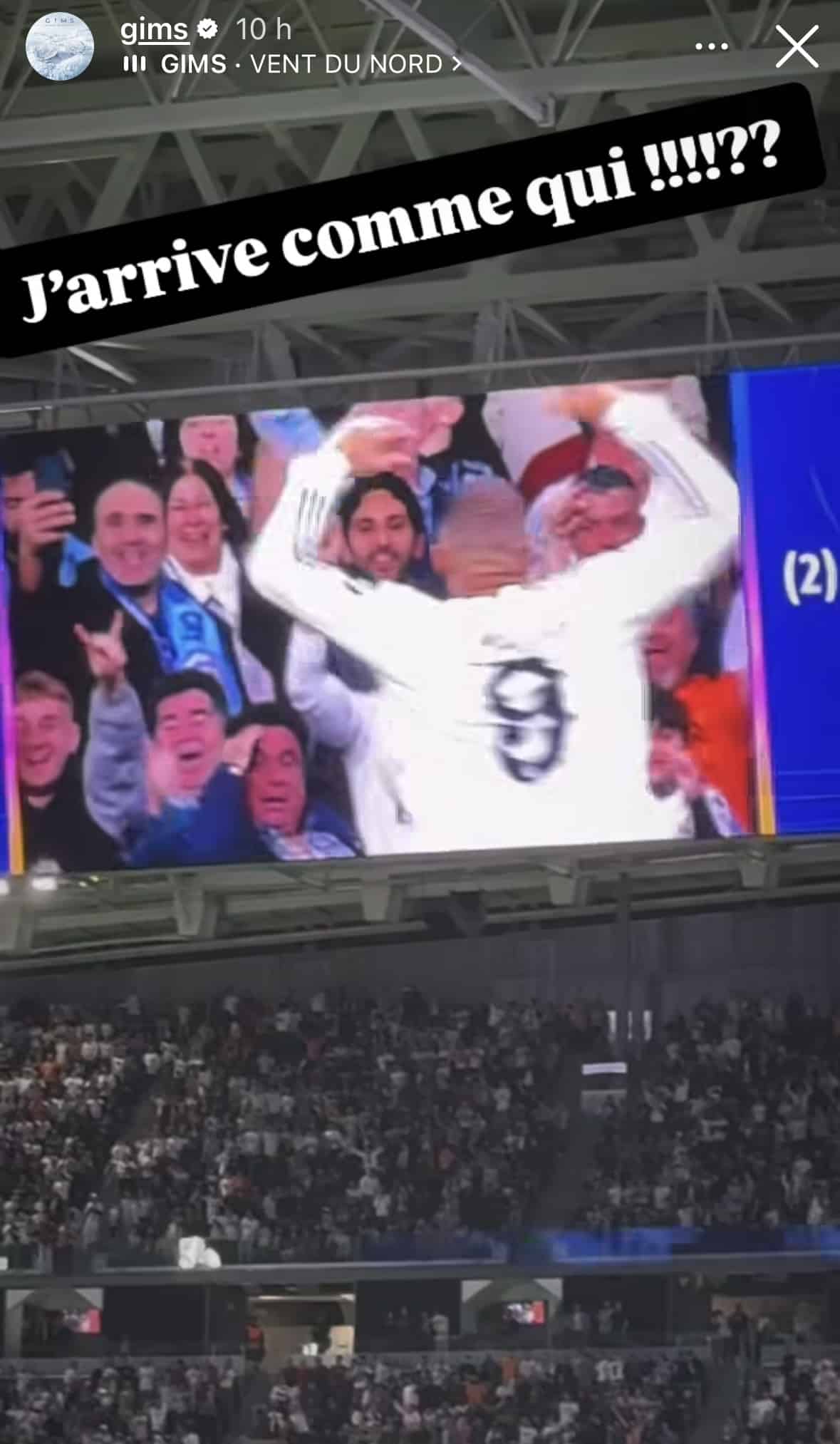Tap the gims username
Image resolution: width=840 pixels, height=1444 pixels.
tap(154, 29)
